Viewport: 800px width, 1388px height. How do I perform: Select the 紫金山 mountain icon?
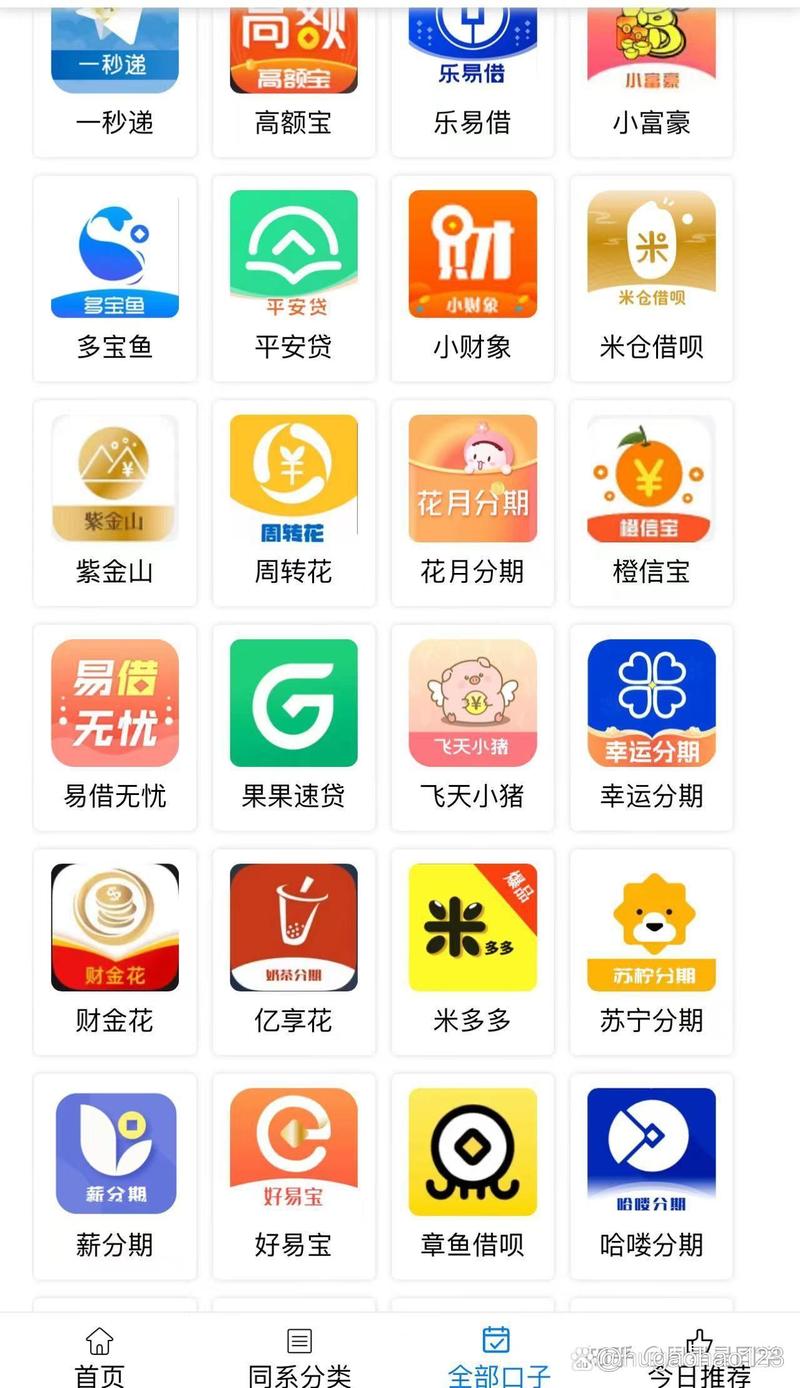(114, 477)
